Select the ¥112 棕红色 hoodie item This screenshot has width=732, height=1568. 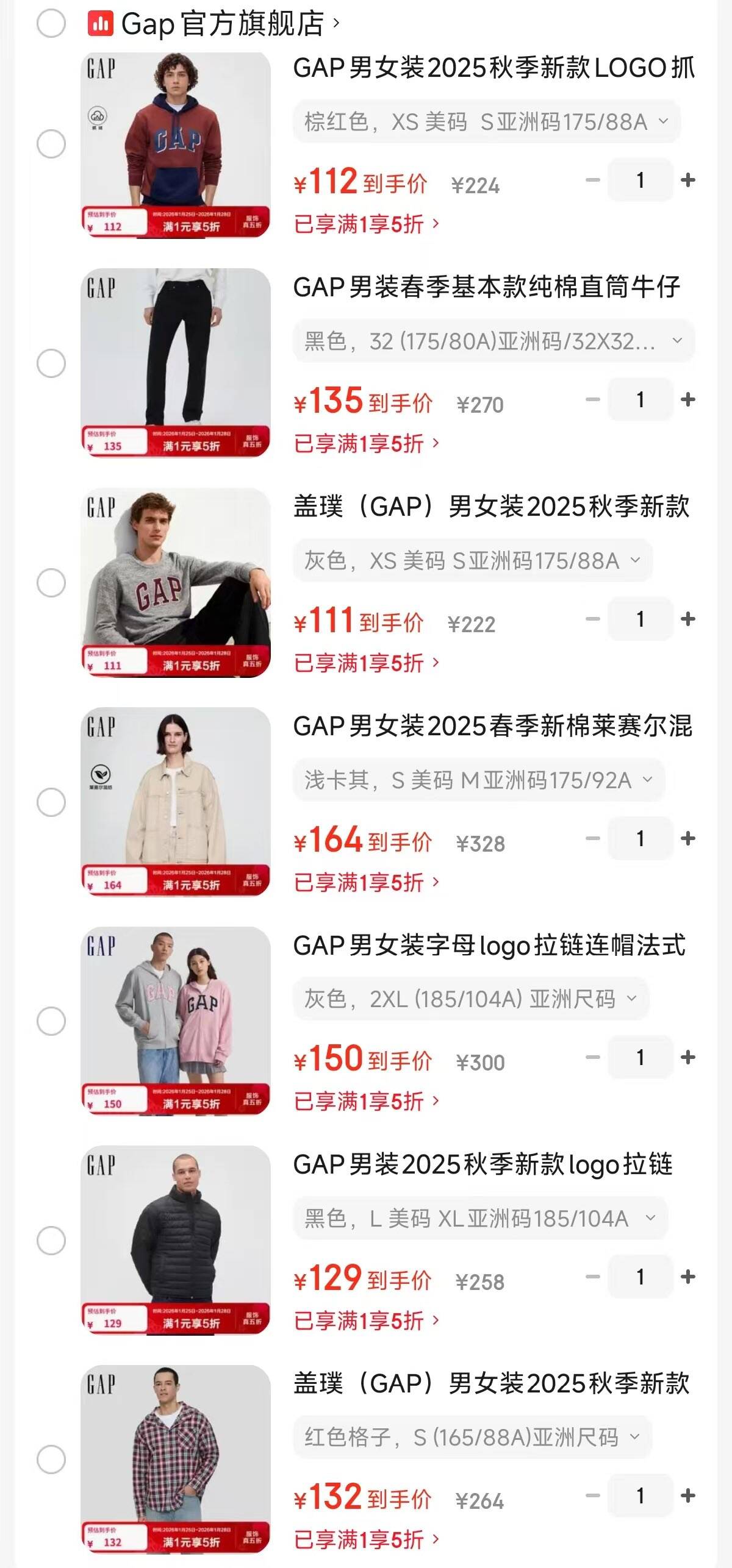point(51,144)
